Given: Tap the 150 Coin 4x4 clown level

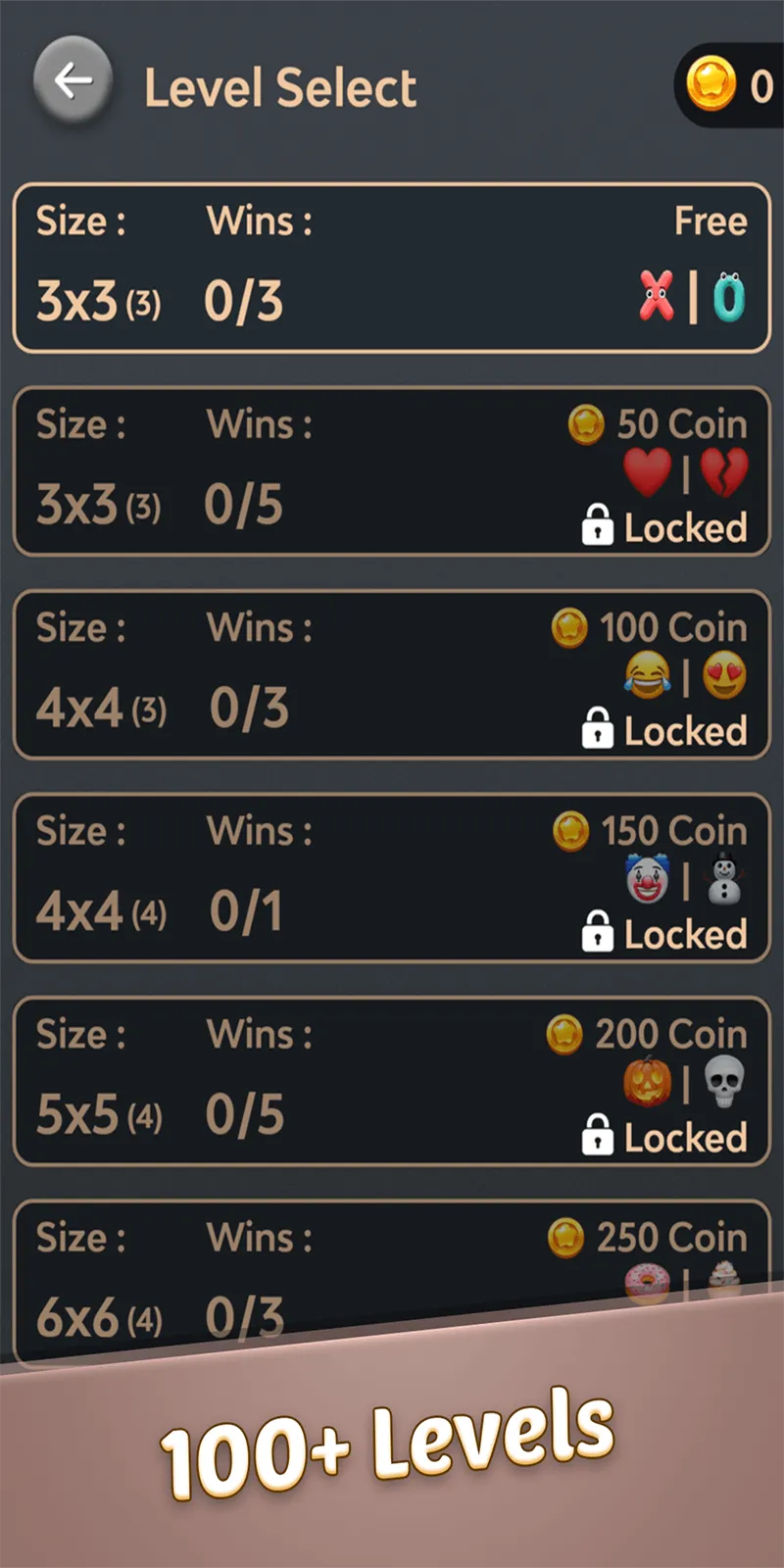Looking at the screenshot, I should point(391,878).
